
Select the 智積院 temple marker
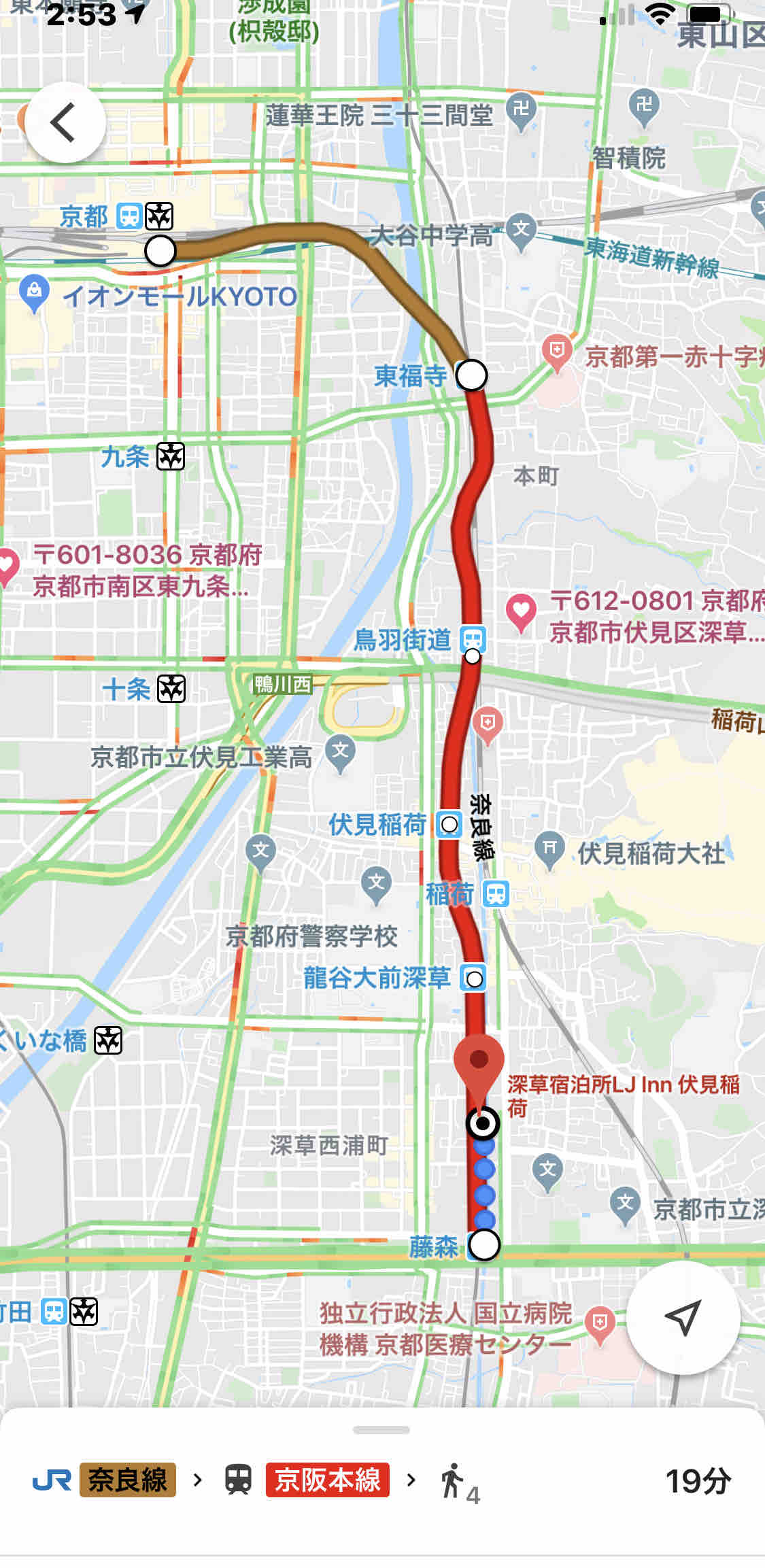[x=644, y=107]
